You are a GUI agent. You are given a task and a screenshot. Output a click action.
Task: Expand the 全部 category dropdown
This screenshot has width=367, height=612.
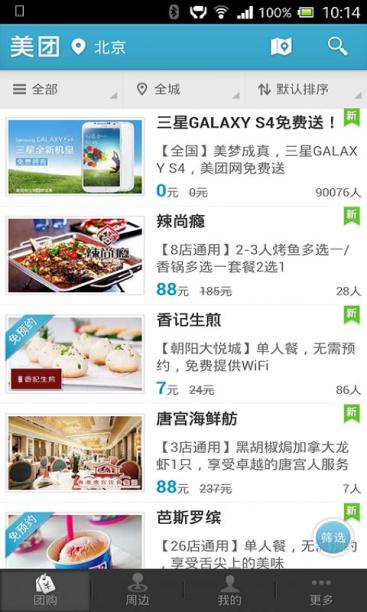[62, 89]
